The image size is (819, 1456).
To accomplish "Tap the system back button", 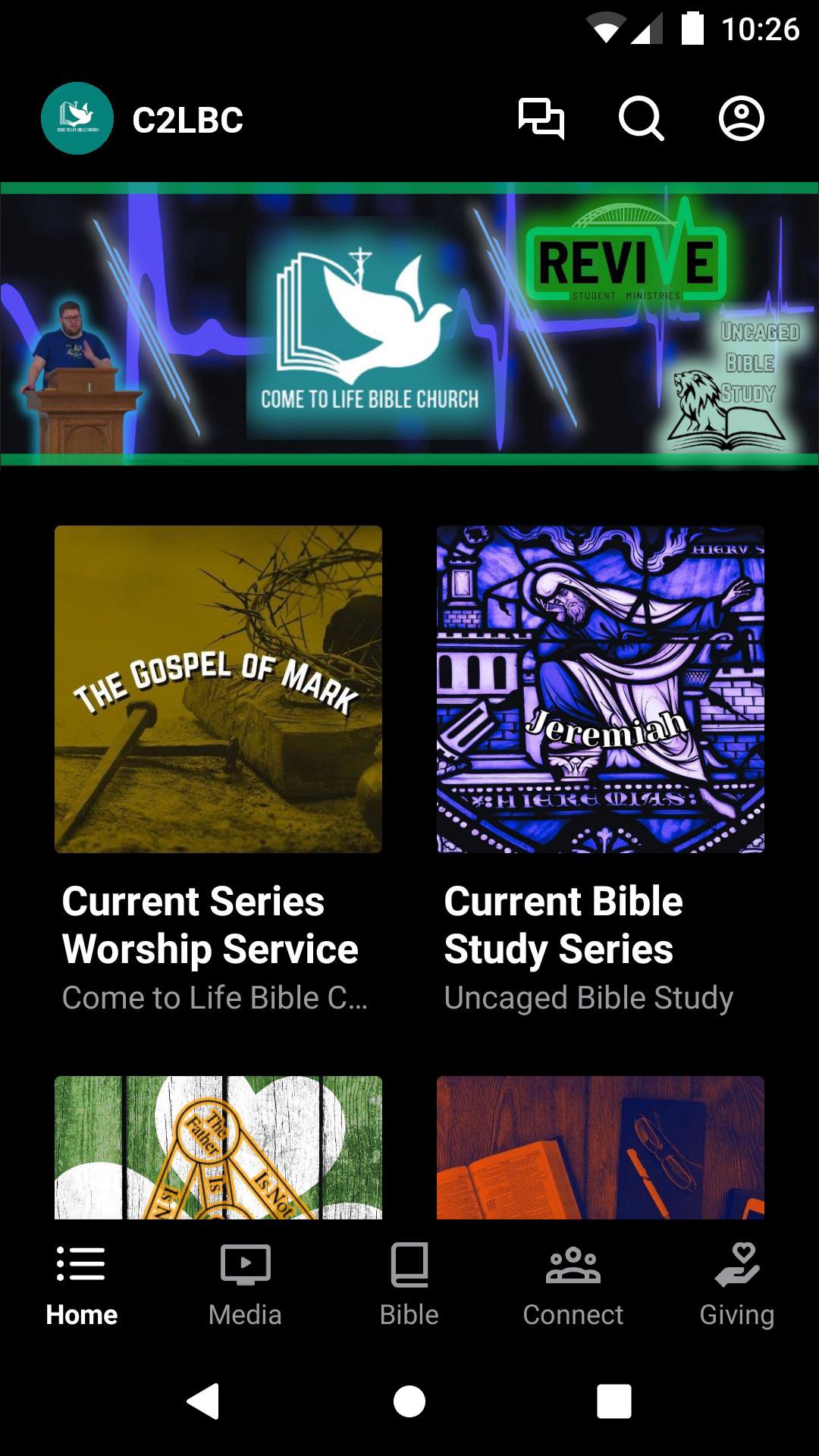I will 203,1401.
